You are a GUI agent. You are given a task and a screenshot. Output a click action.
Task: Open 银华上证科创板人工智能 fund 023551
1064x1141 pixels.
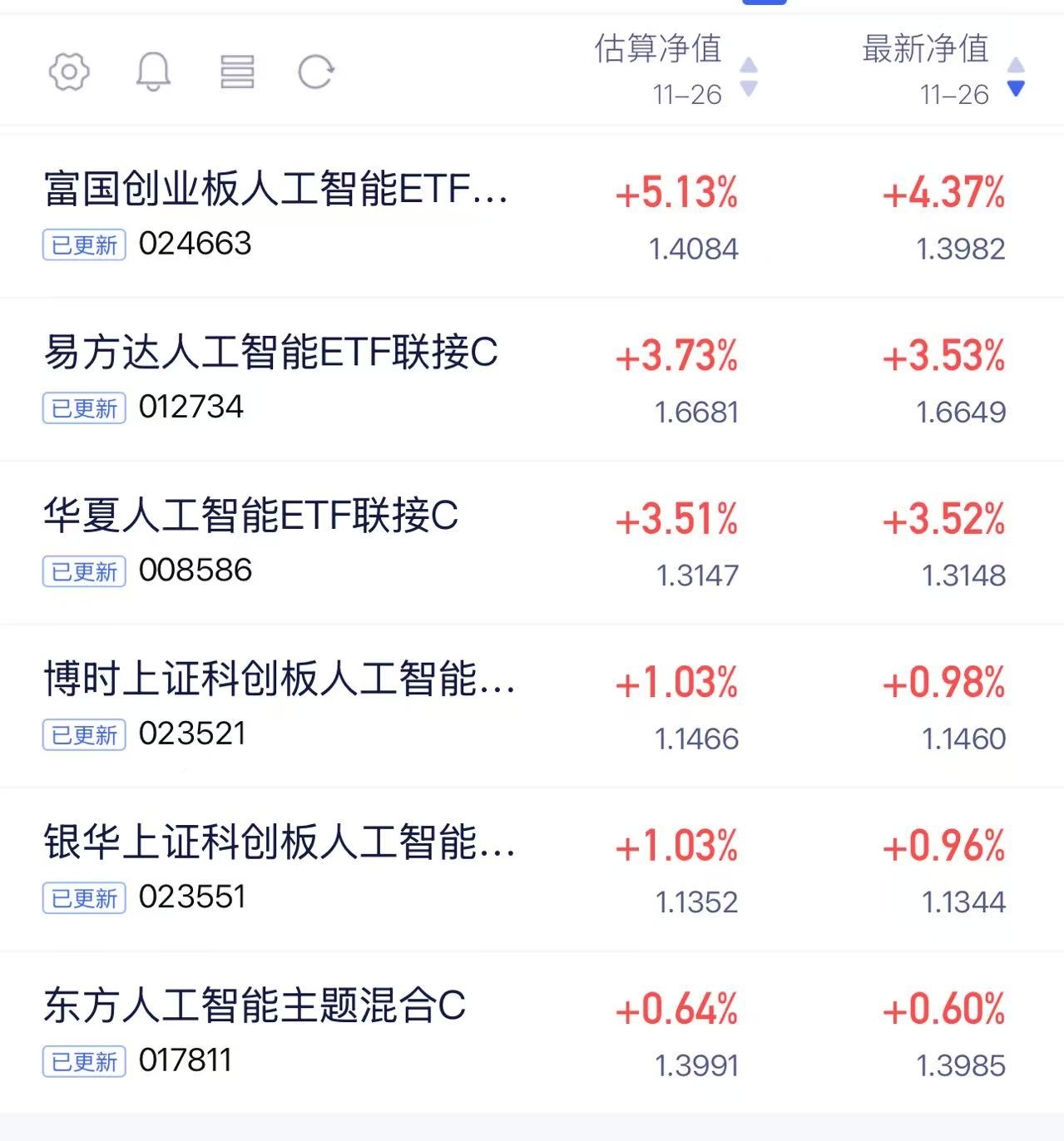click(x=532, y=868)
